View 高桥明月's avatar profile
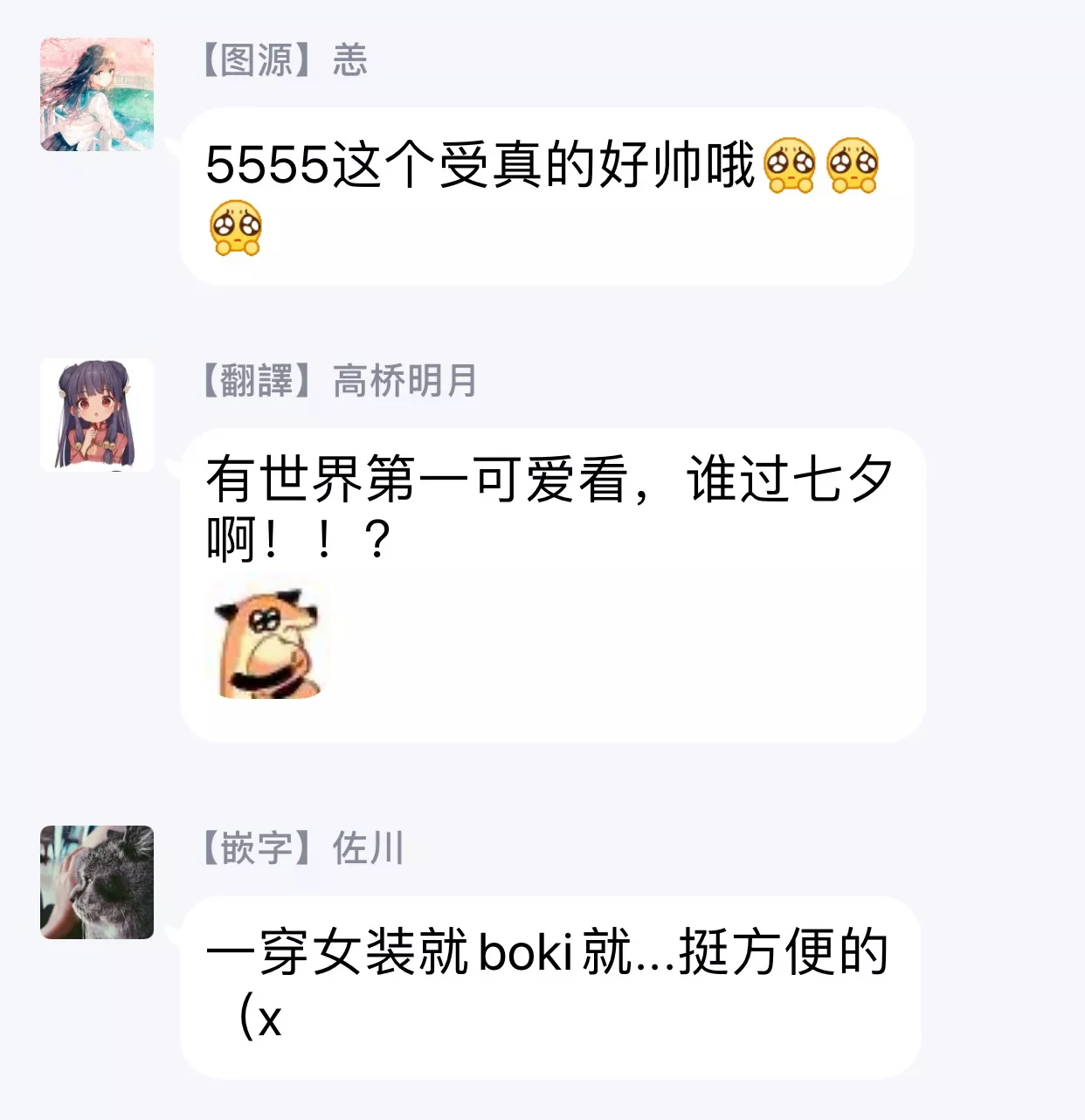 pyautogui.click(x=97, y=415)
